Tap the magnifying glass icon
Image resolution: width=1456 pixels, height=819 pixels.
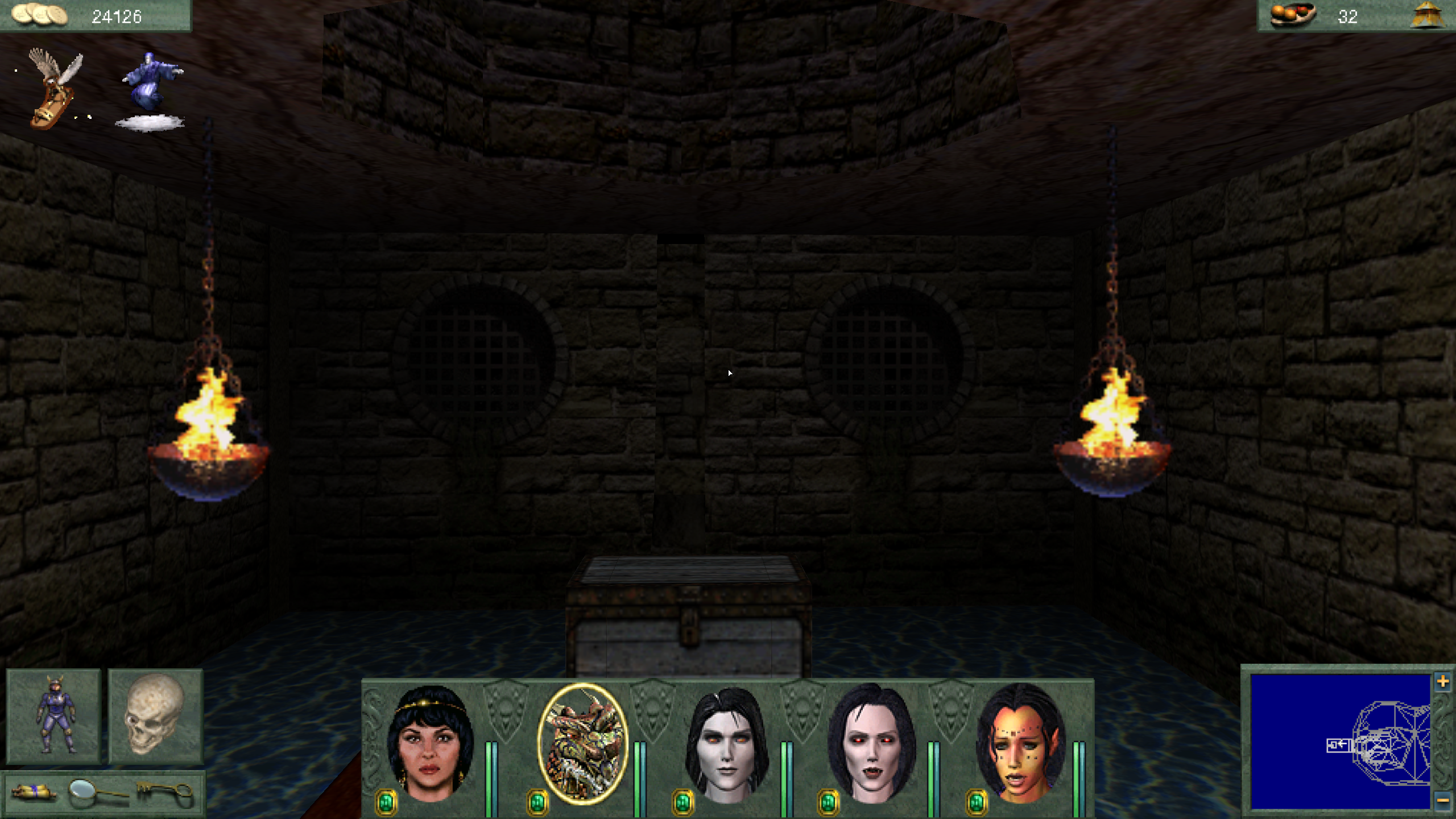click(96, 792)
